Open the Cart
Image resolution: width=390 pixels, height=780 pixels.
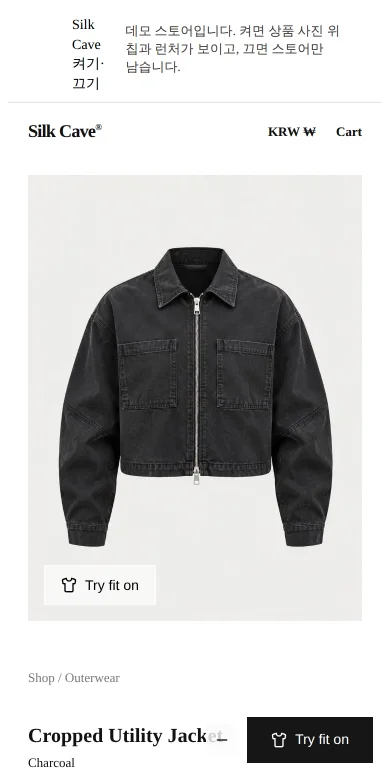pos(349,132)
